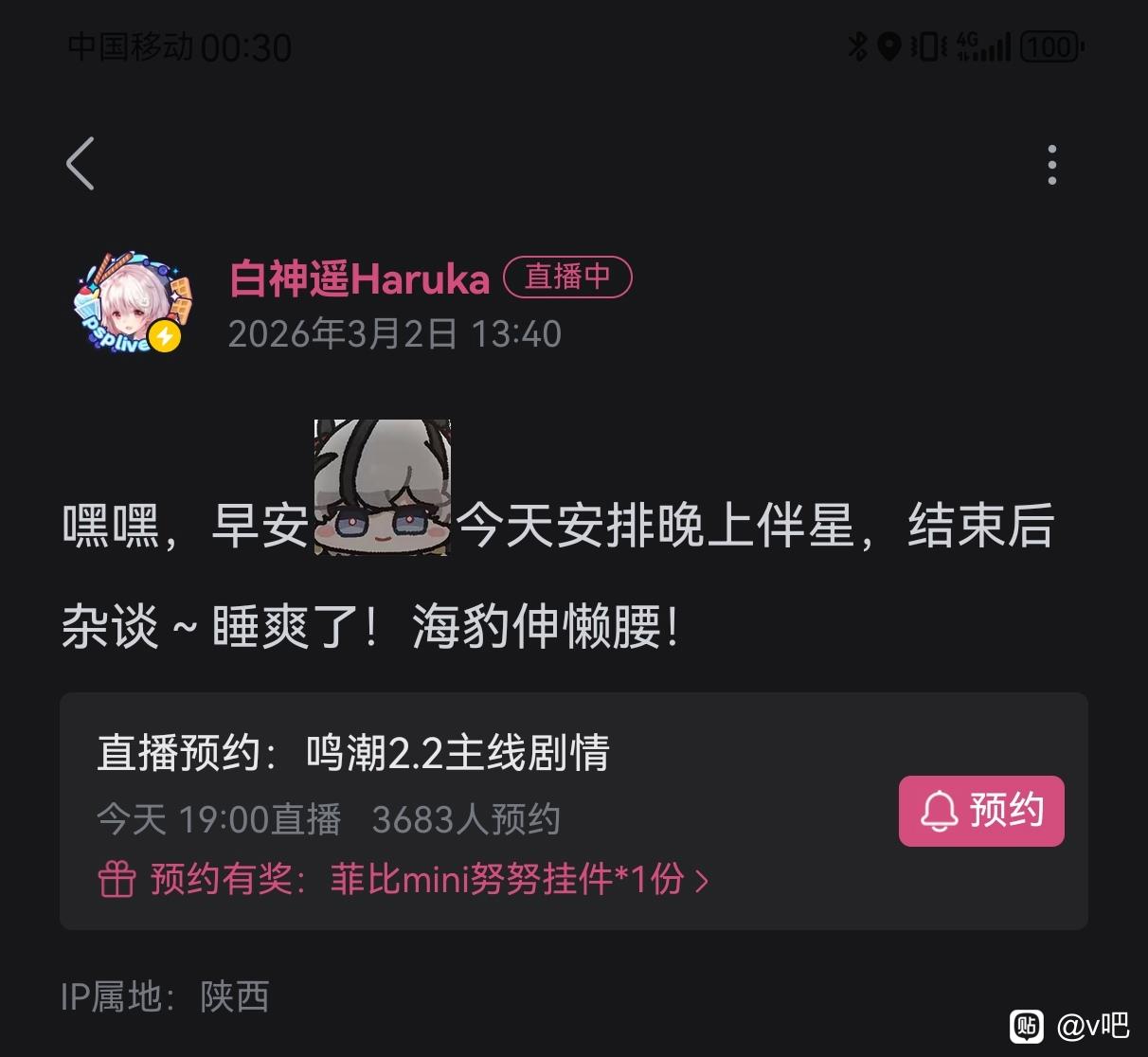Screen dimensions: 1148x1057
Task: Go back to the previous page
Action: [81, 164]
